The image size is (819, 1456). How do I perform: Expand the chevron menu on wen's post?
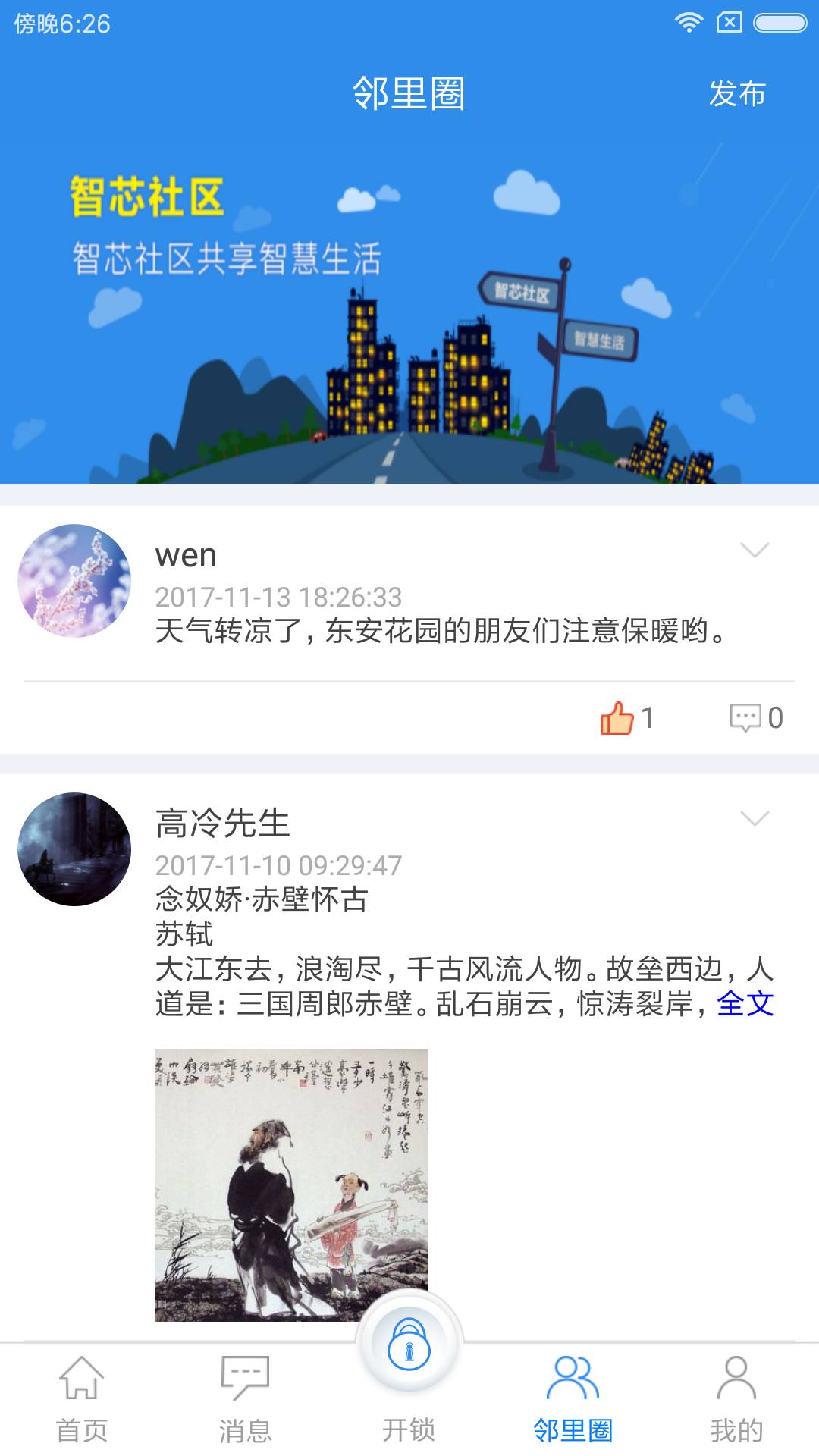[x=754, y=550]
